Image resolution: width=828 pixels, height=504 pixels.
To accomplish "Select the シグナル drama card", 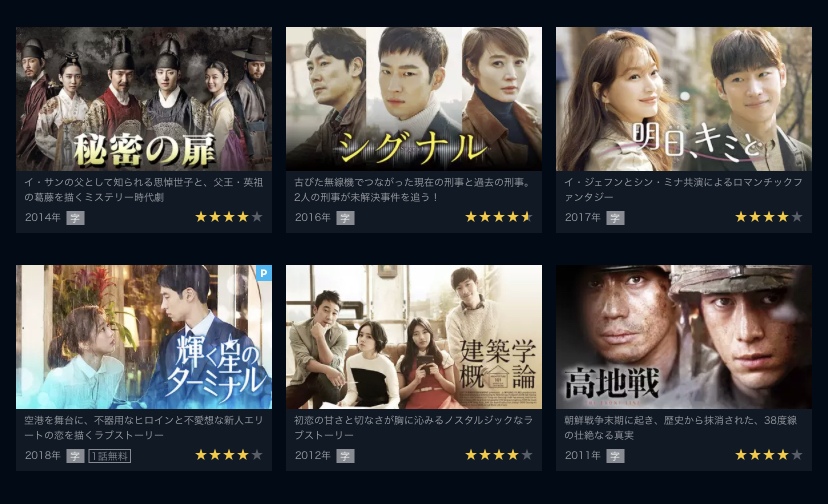I will click(413, 100).
